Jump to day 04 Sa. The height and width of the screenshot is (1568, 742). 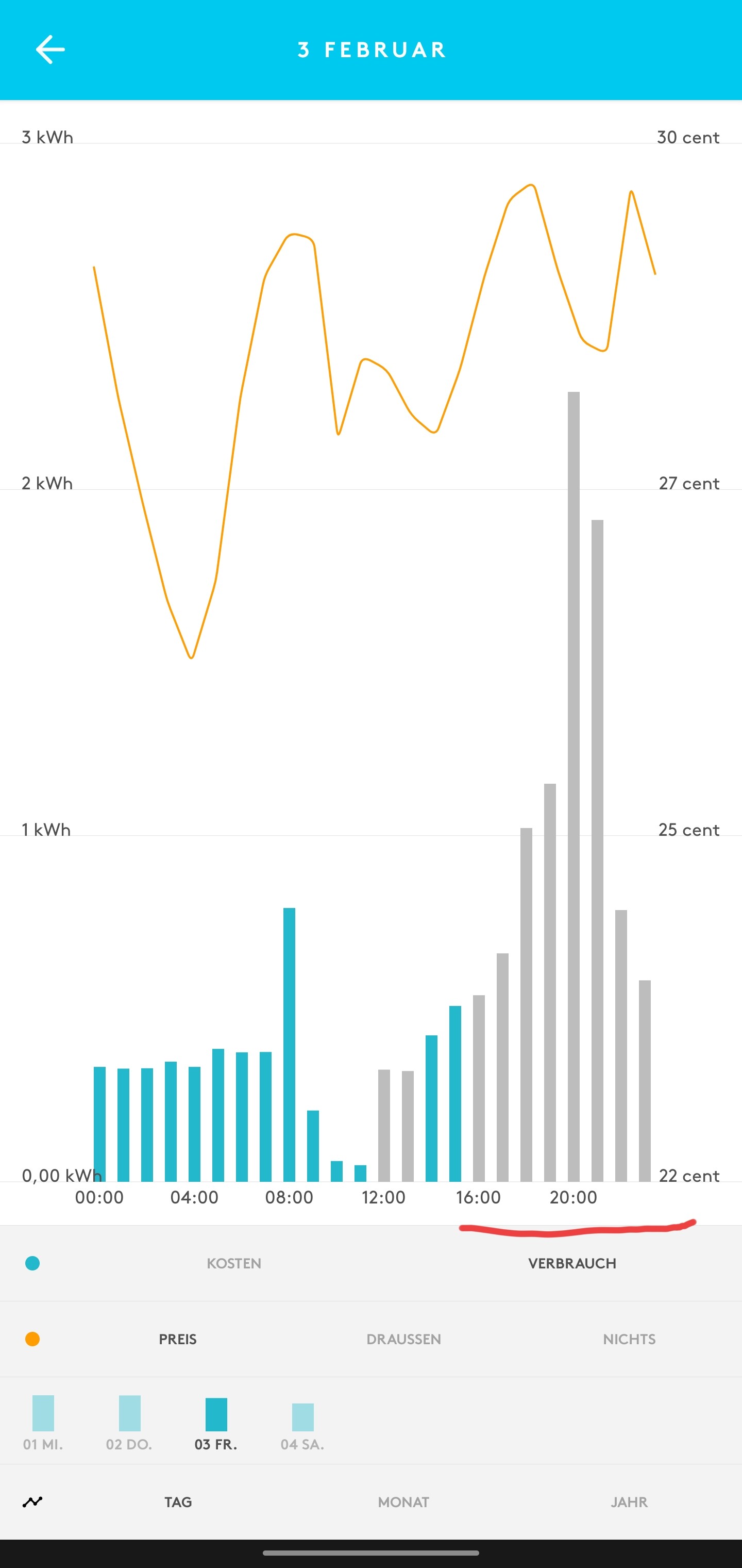(x=302, y=1424)
